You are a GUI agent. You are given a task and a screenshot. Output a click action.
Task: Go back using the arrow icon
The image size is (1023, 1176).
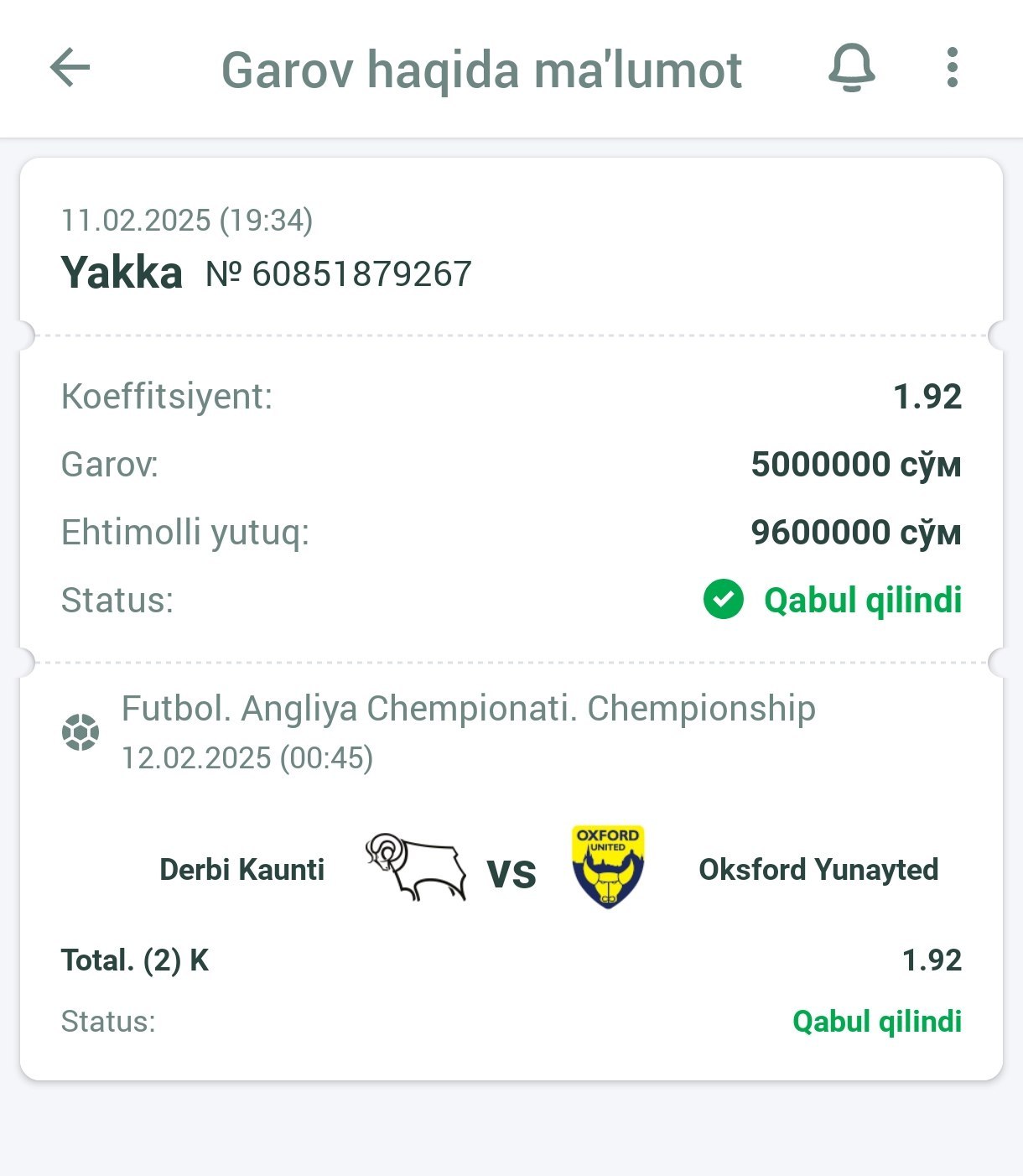pos(70,67)
